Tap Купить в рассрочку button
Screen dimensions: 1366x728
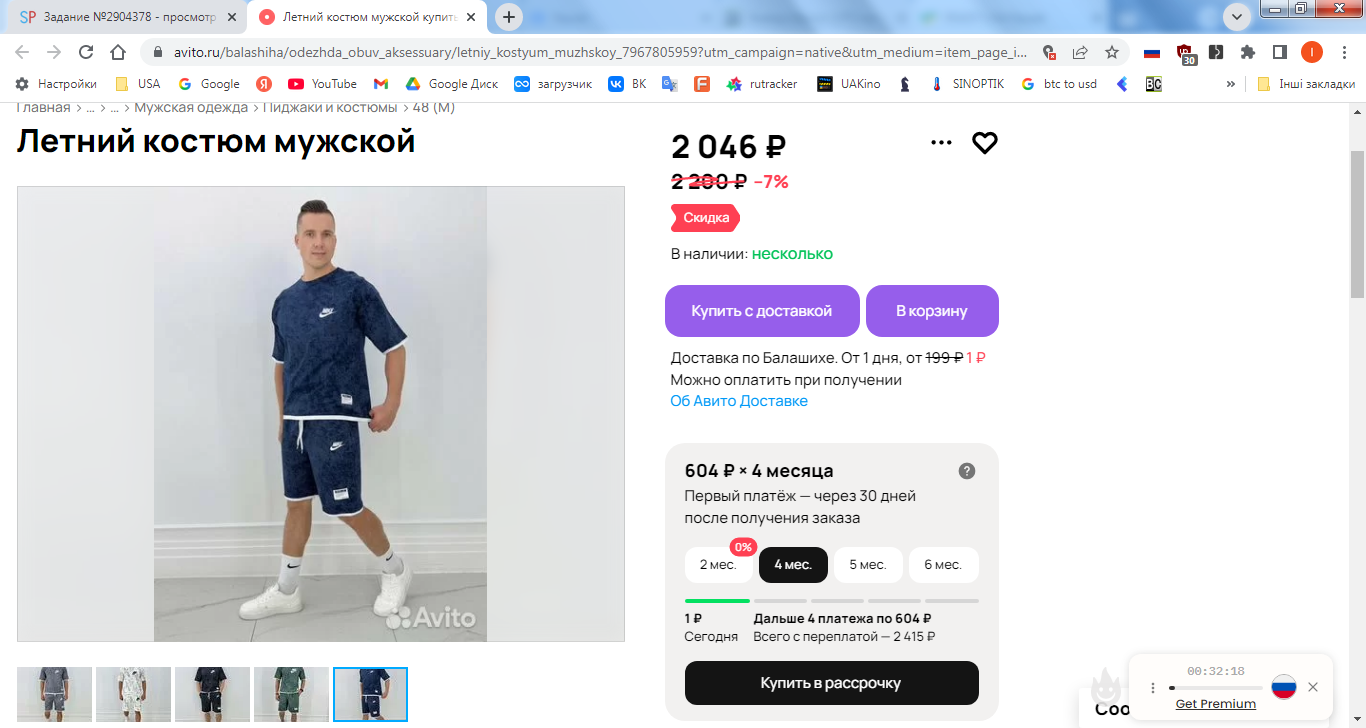(831, 683)
